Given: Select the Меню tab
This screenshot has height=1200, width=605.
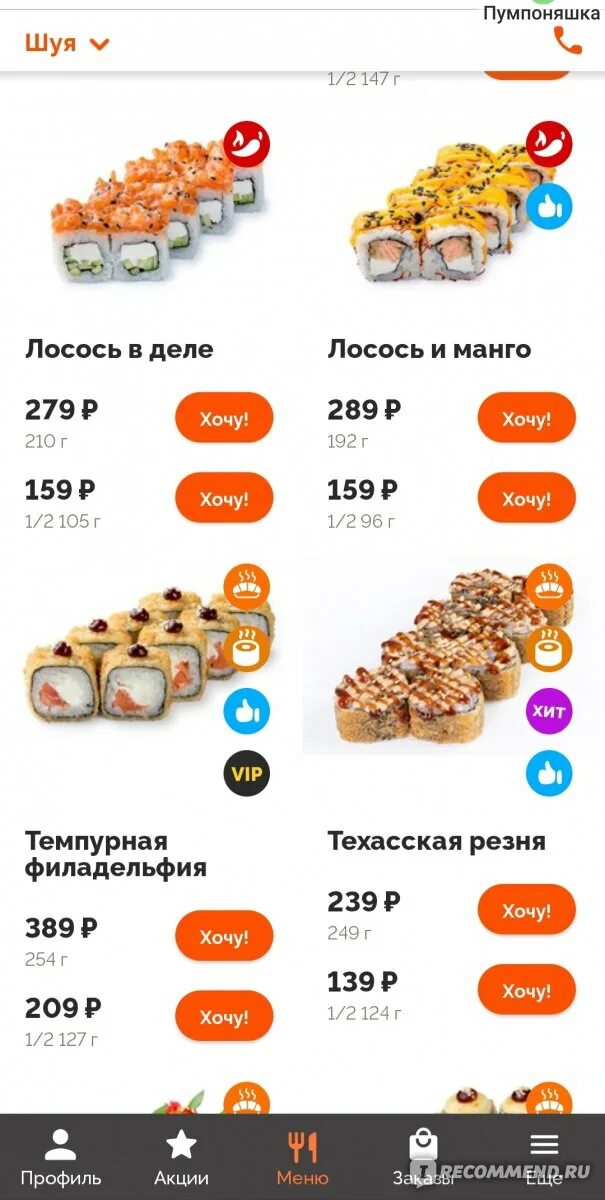Looking at the screenshot, I should [x=302, y=1157].
